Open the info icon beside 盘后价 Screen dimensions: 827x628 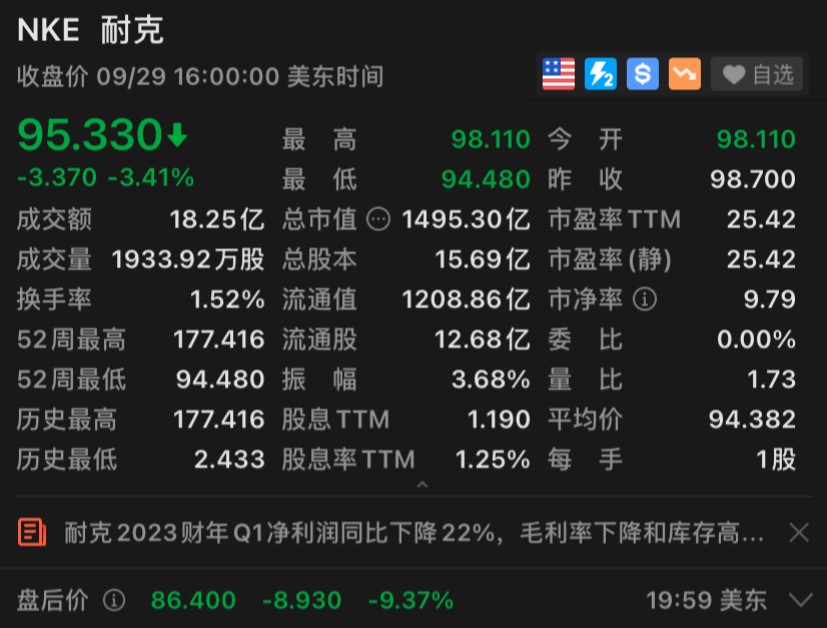[115, 600]
